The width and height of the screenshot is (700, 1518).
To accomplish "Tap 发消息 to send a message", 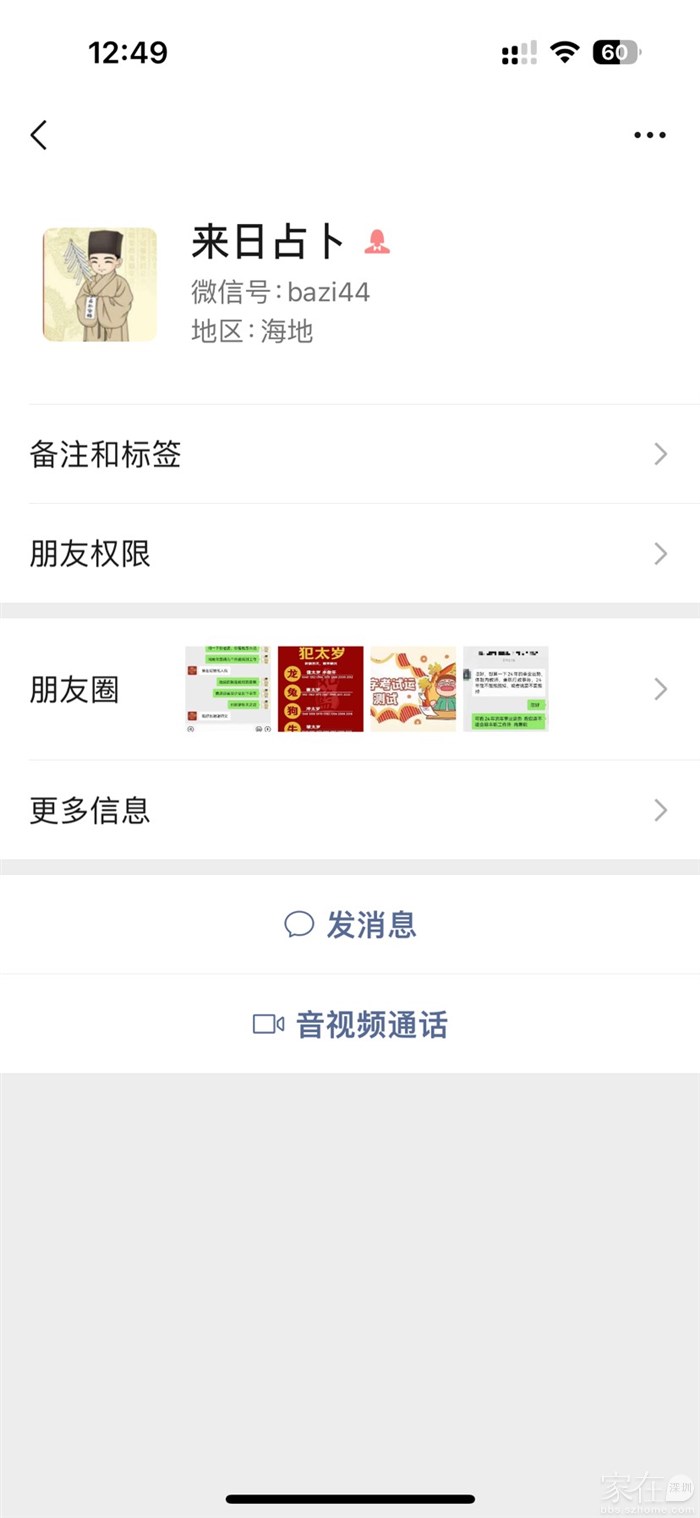I will 350,925.
